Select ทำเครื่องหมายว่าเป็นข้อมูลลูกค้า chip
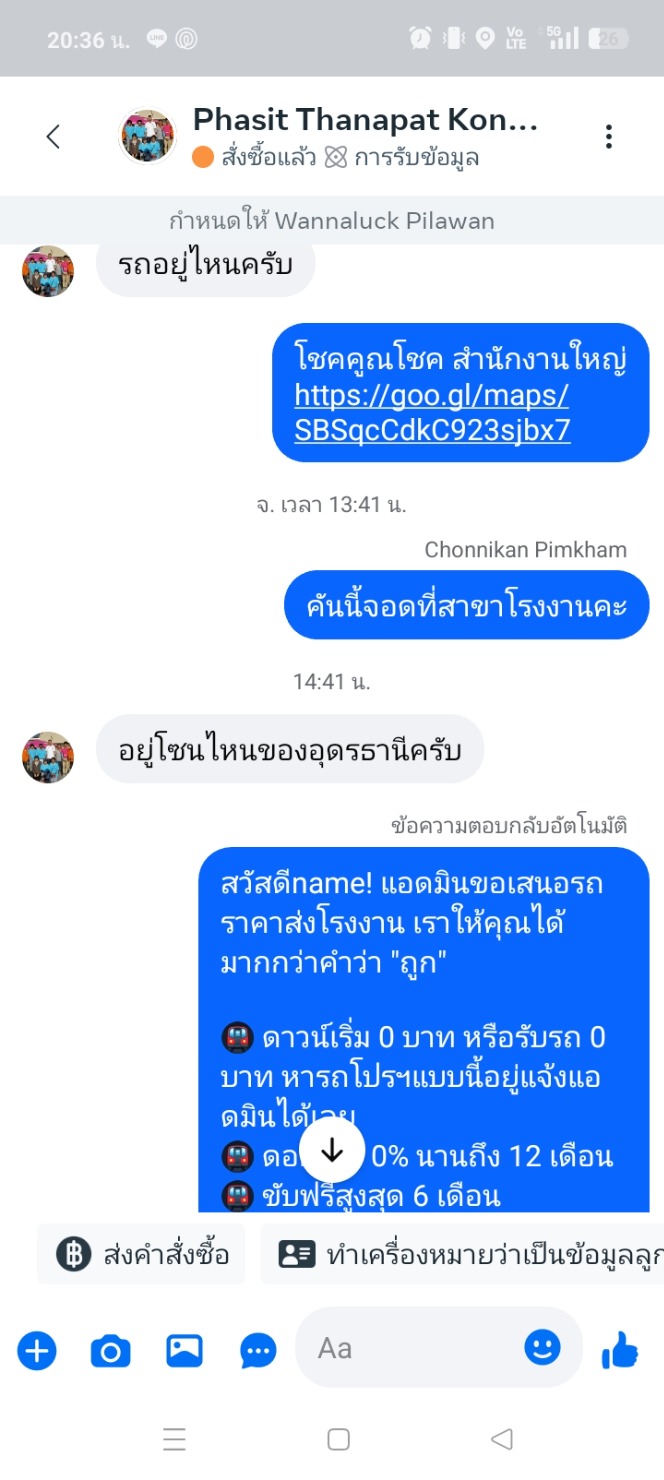Screen dimensions: 664x1480 (462, 1254)
